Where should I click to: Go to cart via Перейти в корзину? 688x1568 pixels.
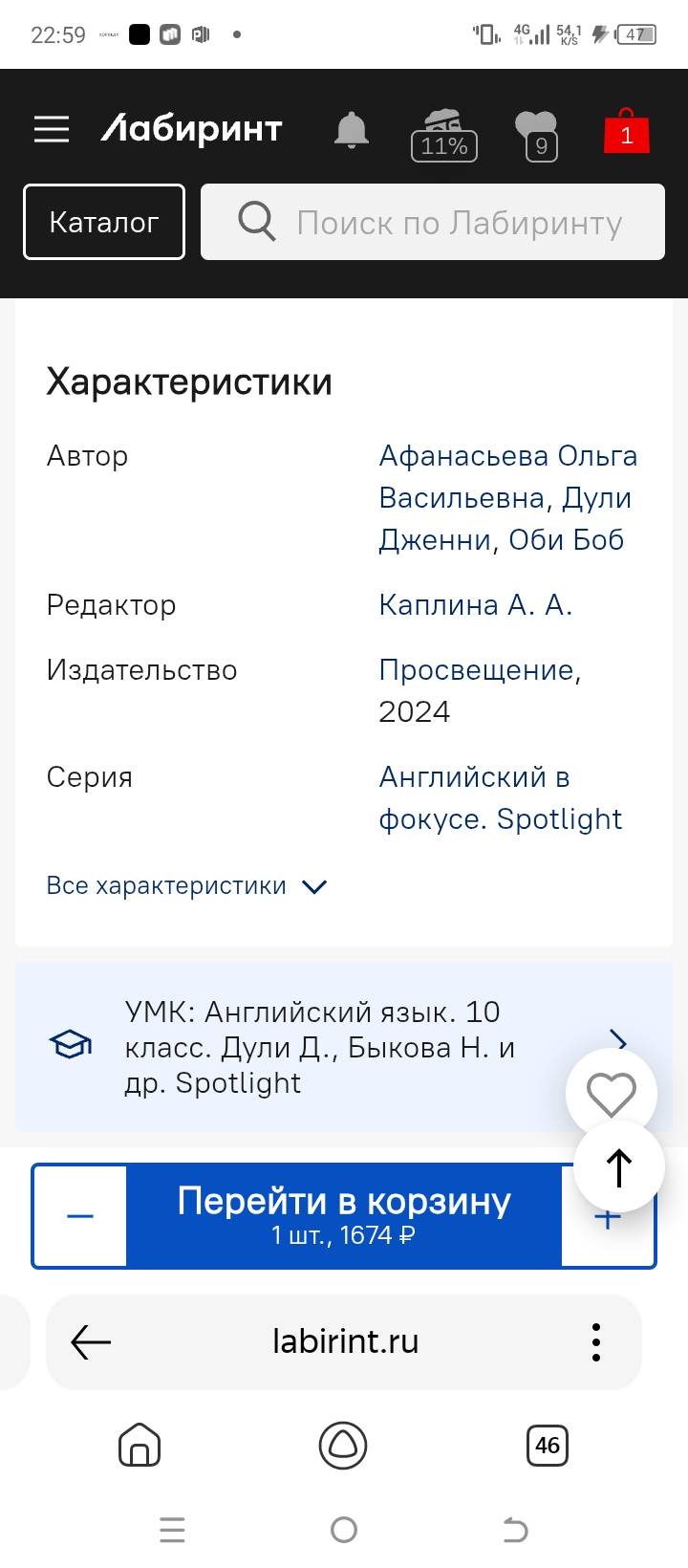click(344, 1216)
